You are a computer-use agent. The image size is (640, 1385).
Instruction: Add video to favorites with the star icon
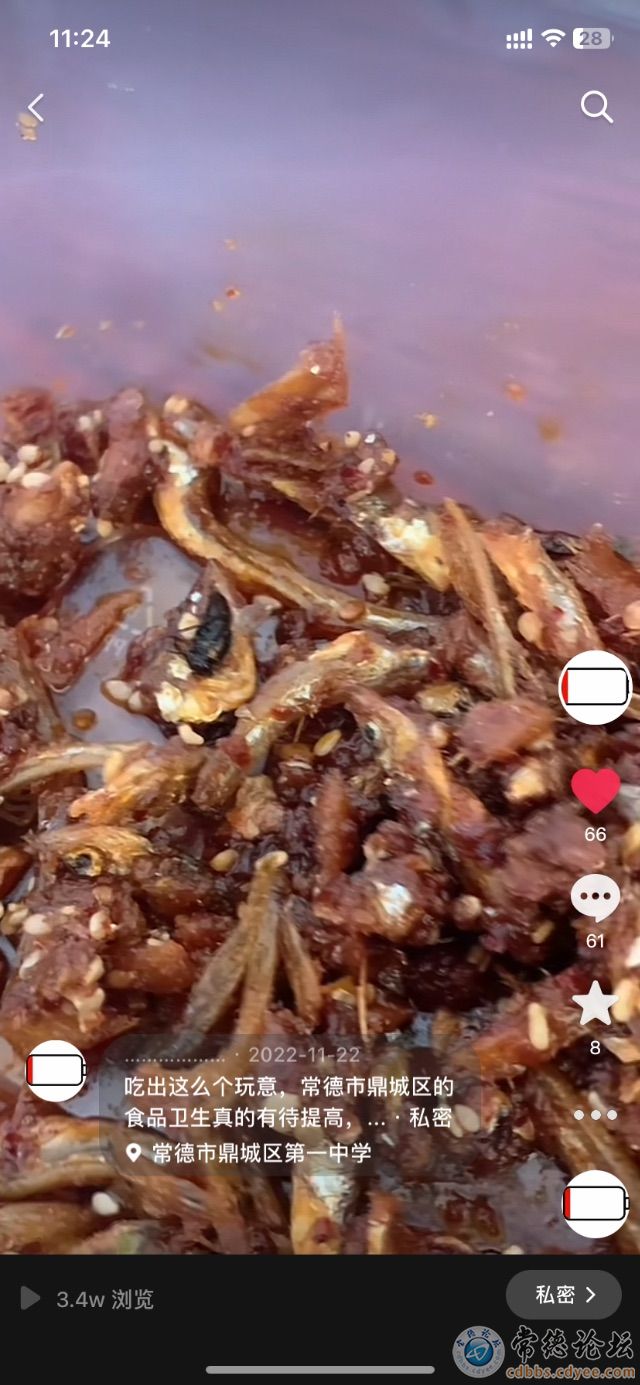(x=595, y=1003)
